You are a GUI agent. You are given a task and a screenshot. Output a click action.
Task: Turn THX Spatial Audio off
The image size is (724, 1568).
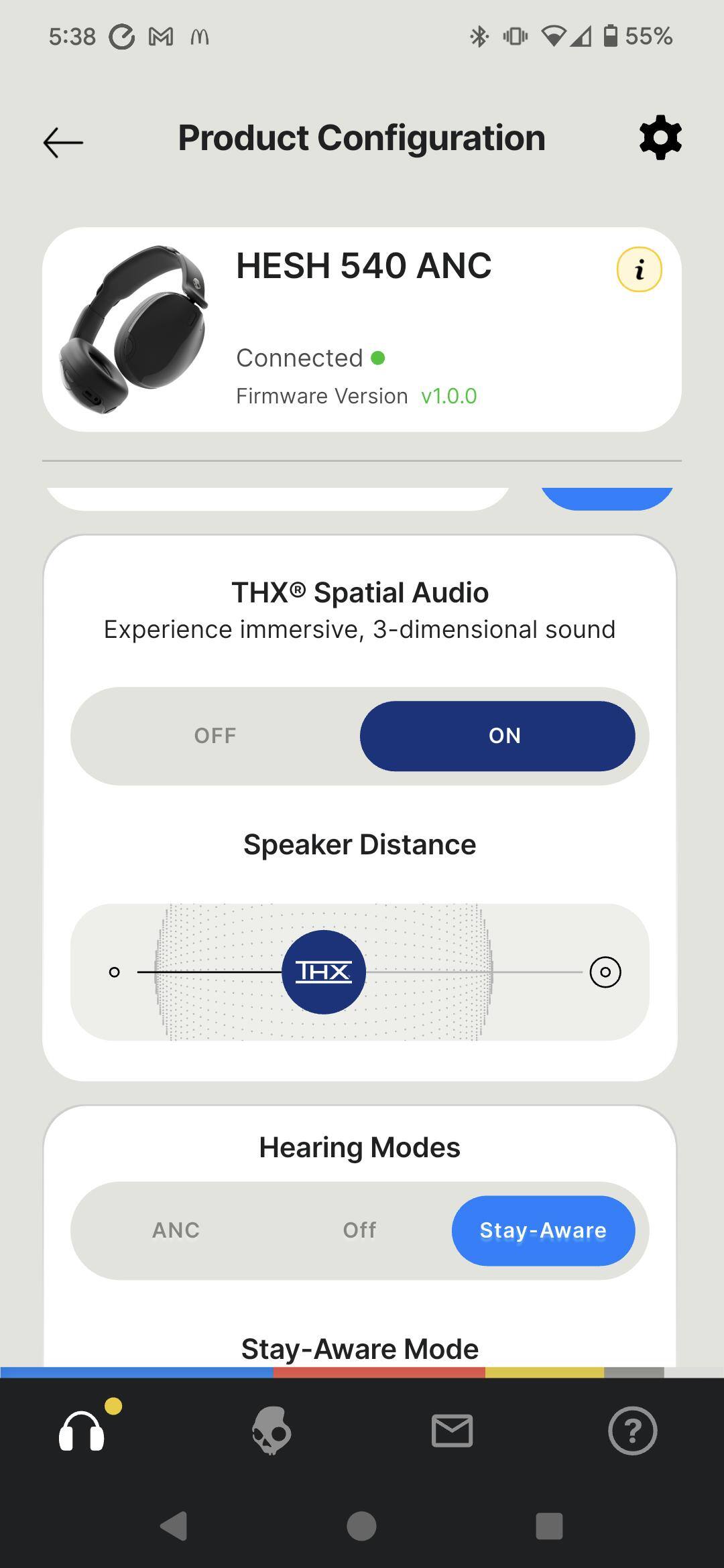[215, 736]
